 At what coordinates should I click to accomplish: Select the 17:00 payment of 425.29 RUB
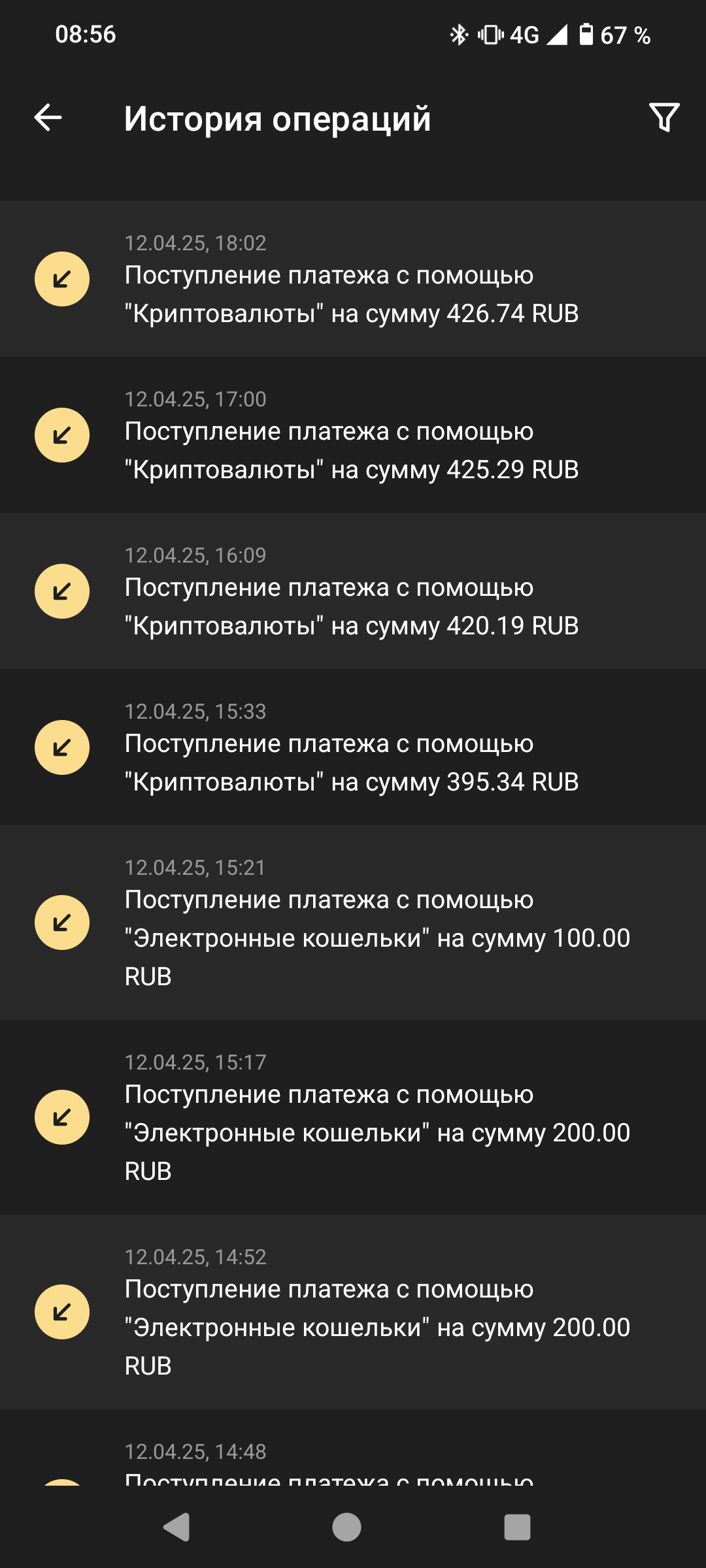[x=352, y=435]
